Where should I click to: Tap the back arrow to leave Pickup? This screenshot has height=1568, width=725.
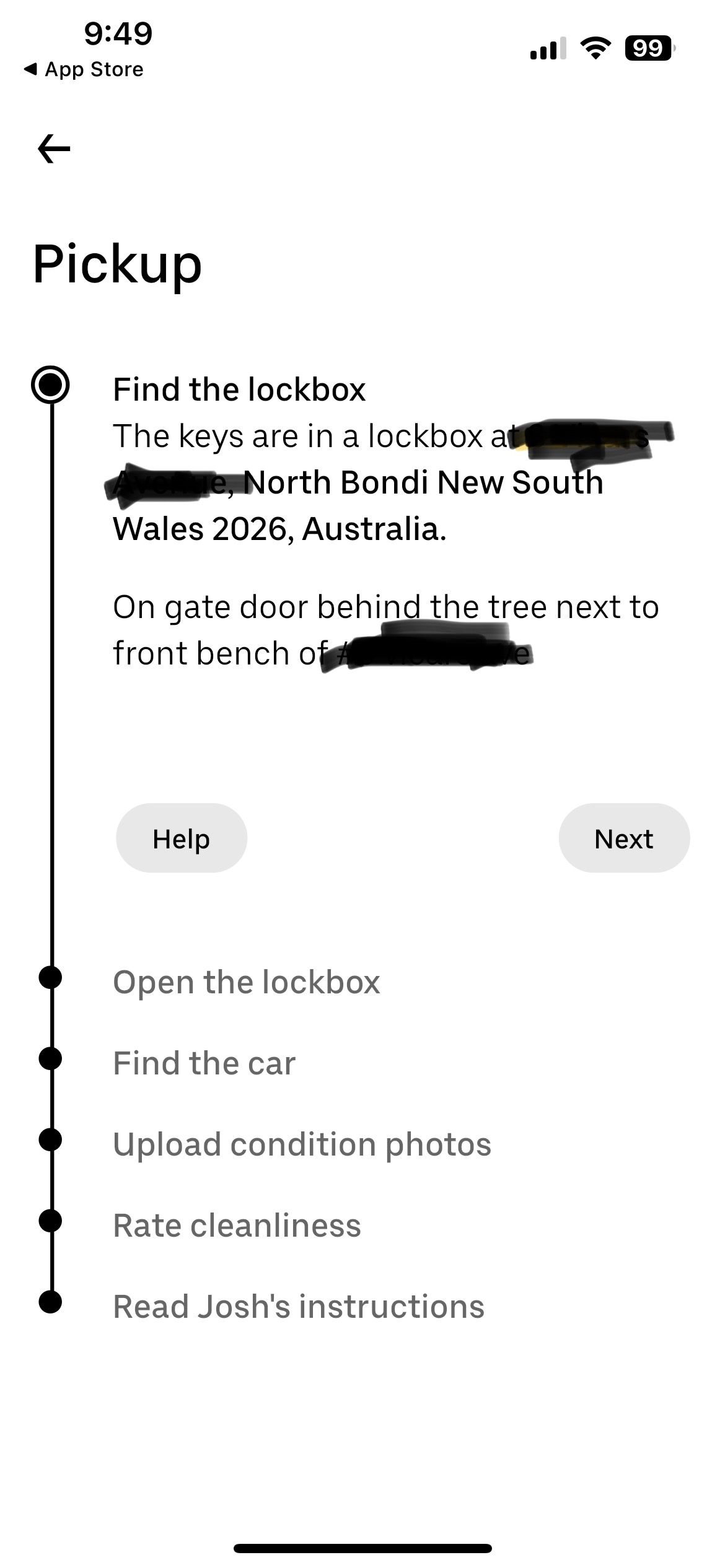click(53, 149)
